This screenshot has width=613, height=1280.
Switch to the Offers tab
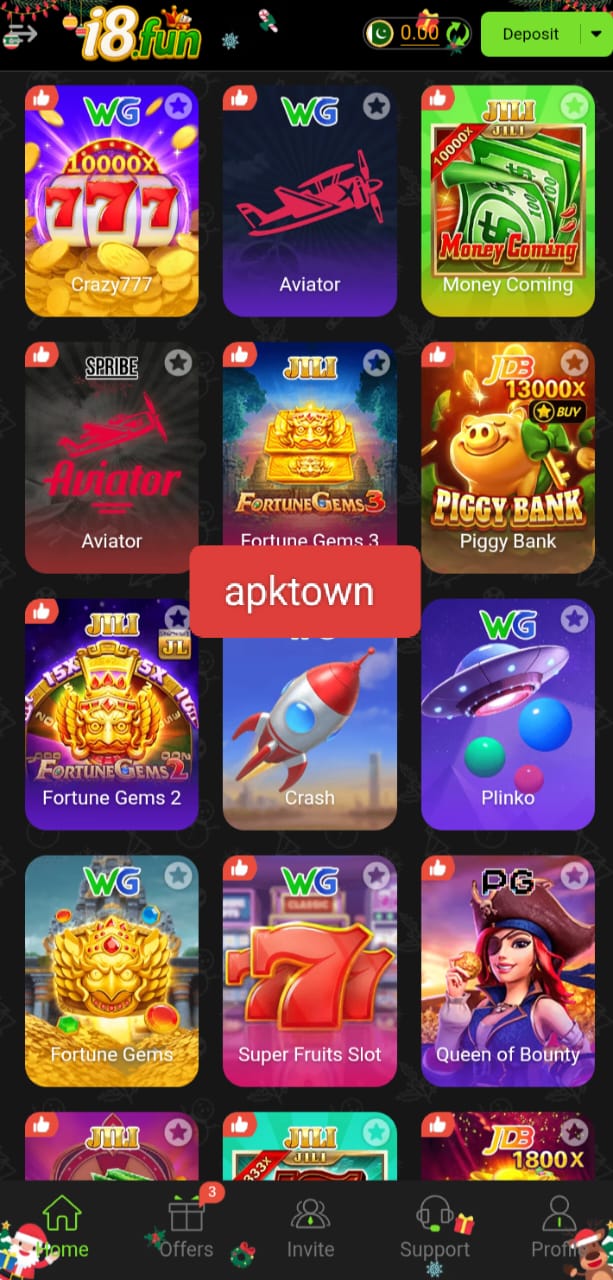[186, 1230]
